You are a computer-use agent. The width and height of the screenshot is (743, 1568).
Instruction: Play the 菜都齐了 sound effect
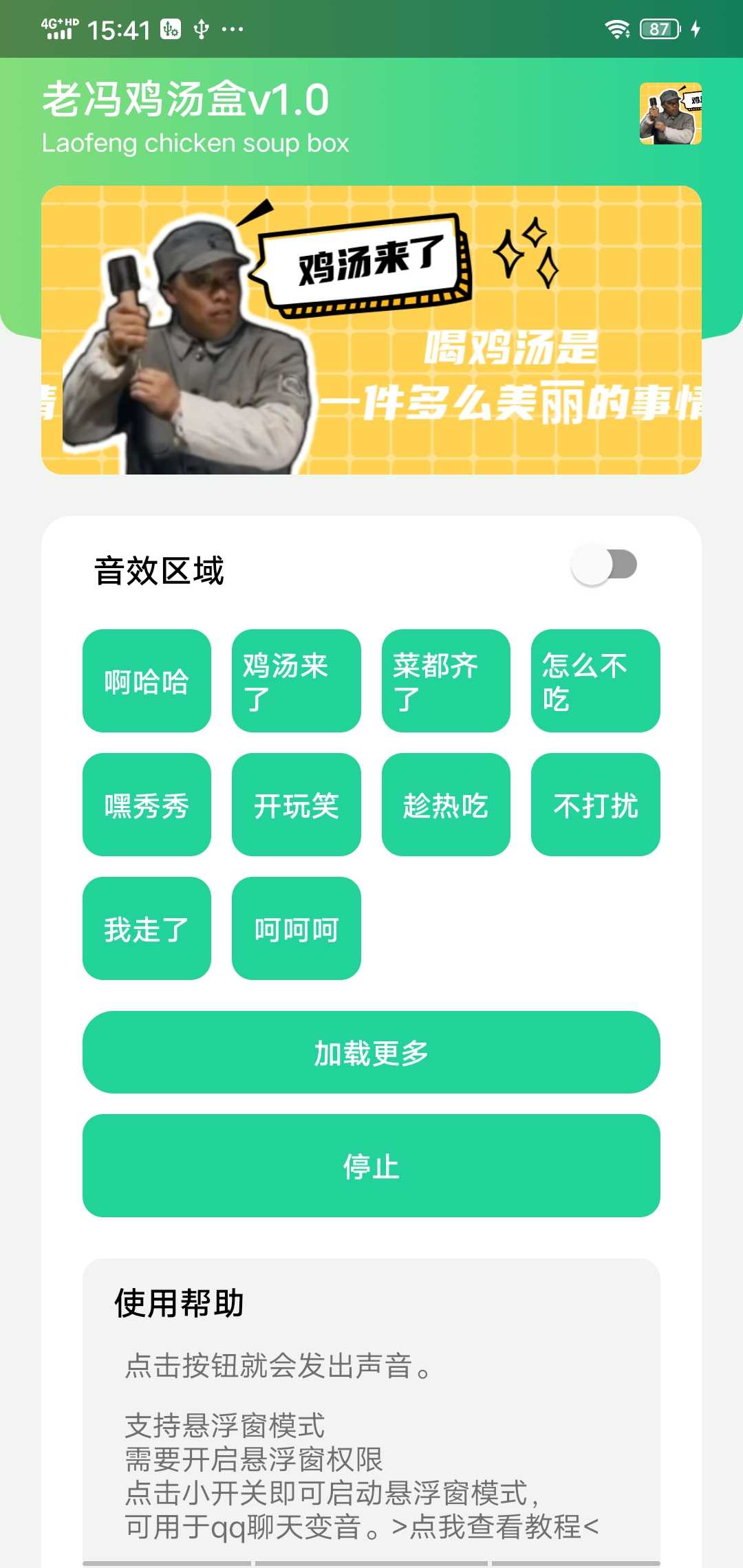pyautogui.click(x=446, y=679)
